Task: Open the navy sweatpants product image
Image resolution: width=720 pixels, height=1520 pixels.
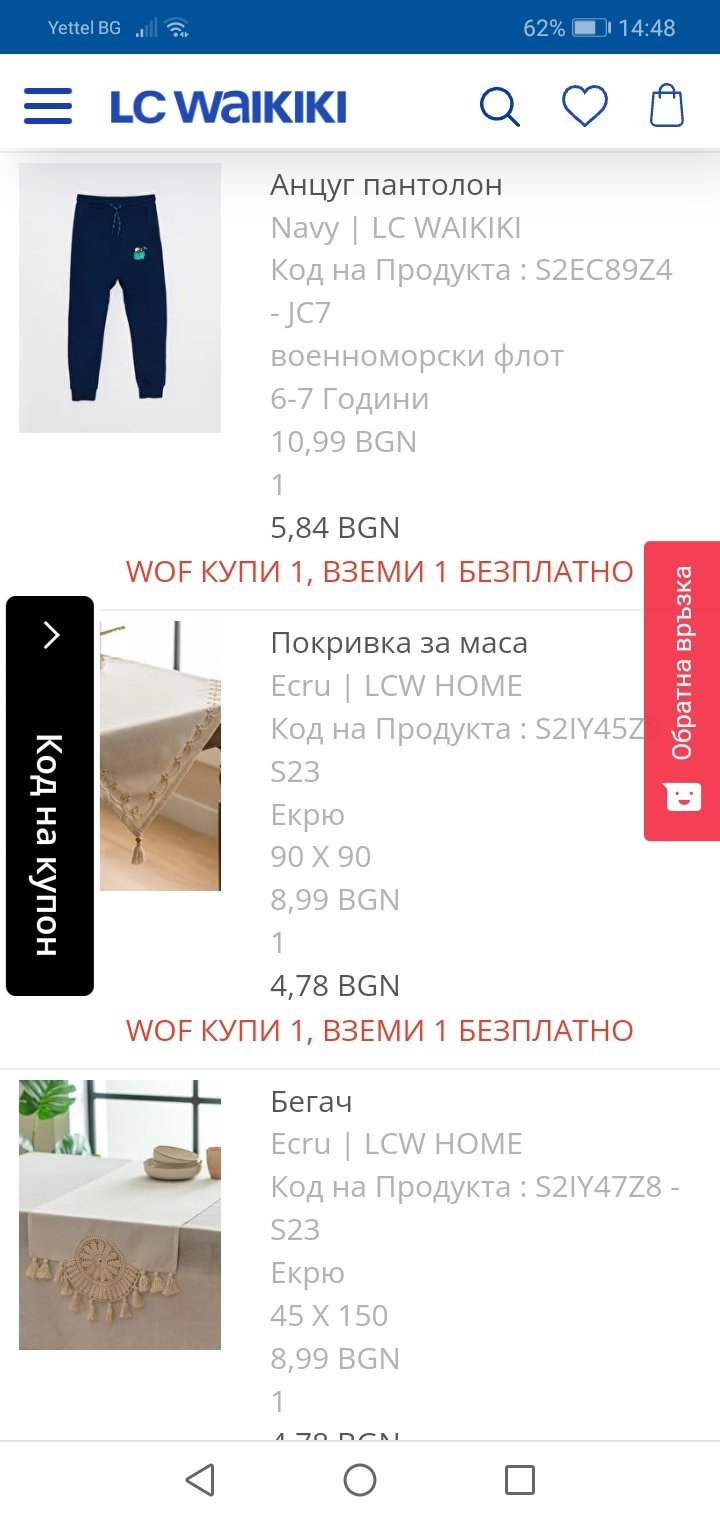Action: [120, 298]
